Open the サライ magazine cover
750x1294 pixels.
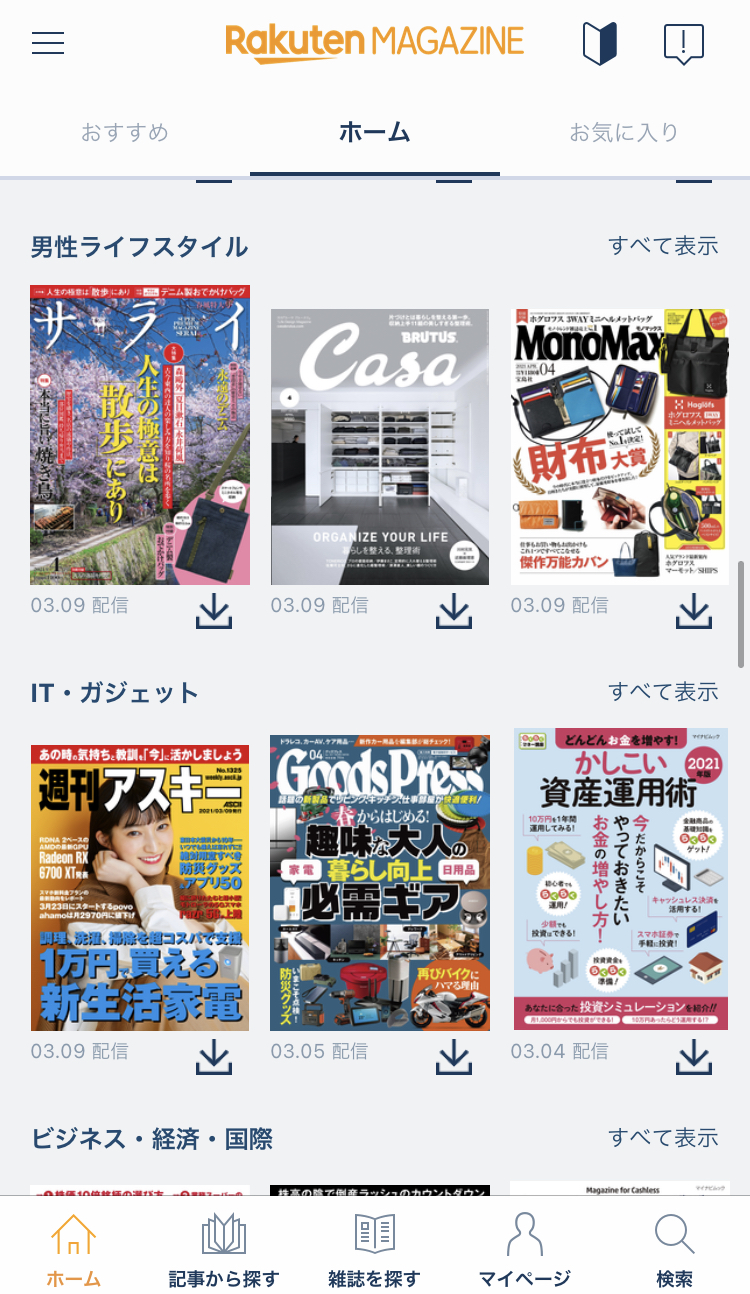[x=140, y=435]
